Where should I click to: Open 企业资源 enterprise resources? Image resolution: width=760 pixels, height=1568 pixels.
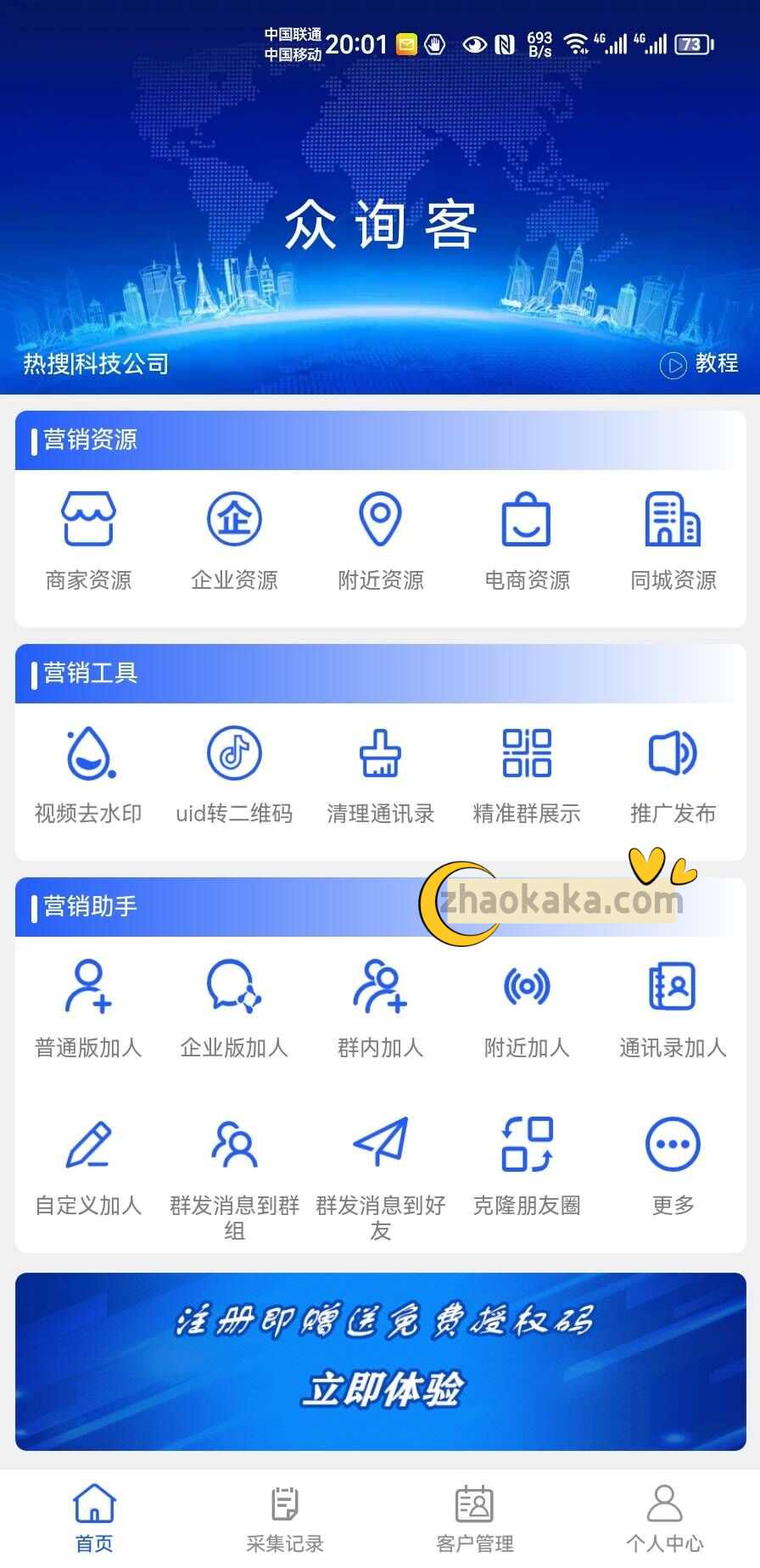pyautogui.click(x=234, y=540)
